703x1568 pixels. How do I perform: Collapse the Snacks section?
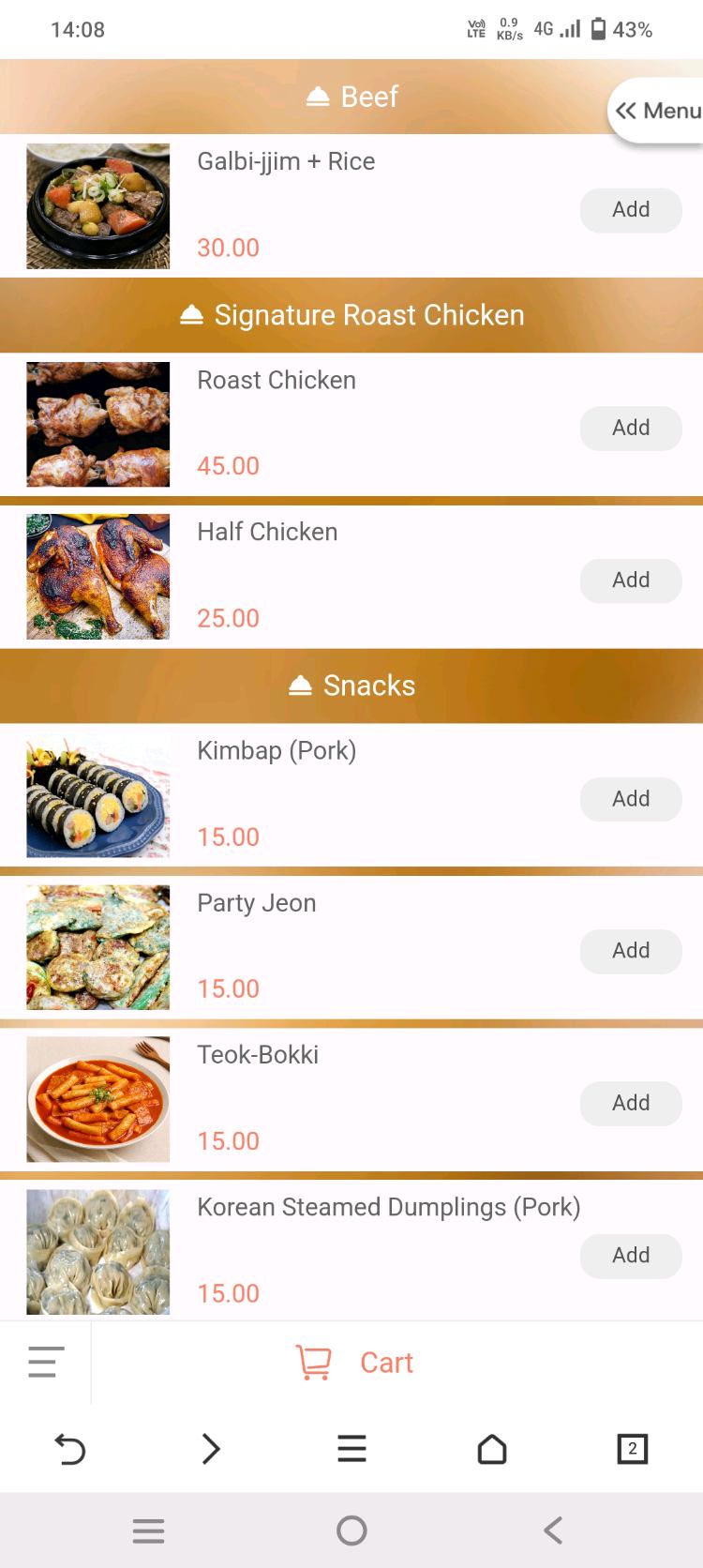point(351,686)
